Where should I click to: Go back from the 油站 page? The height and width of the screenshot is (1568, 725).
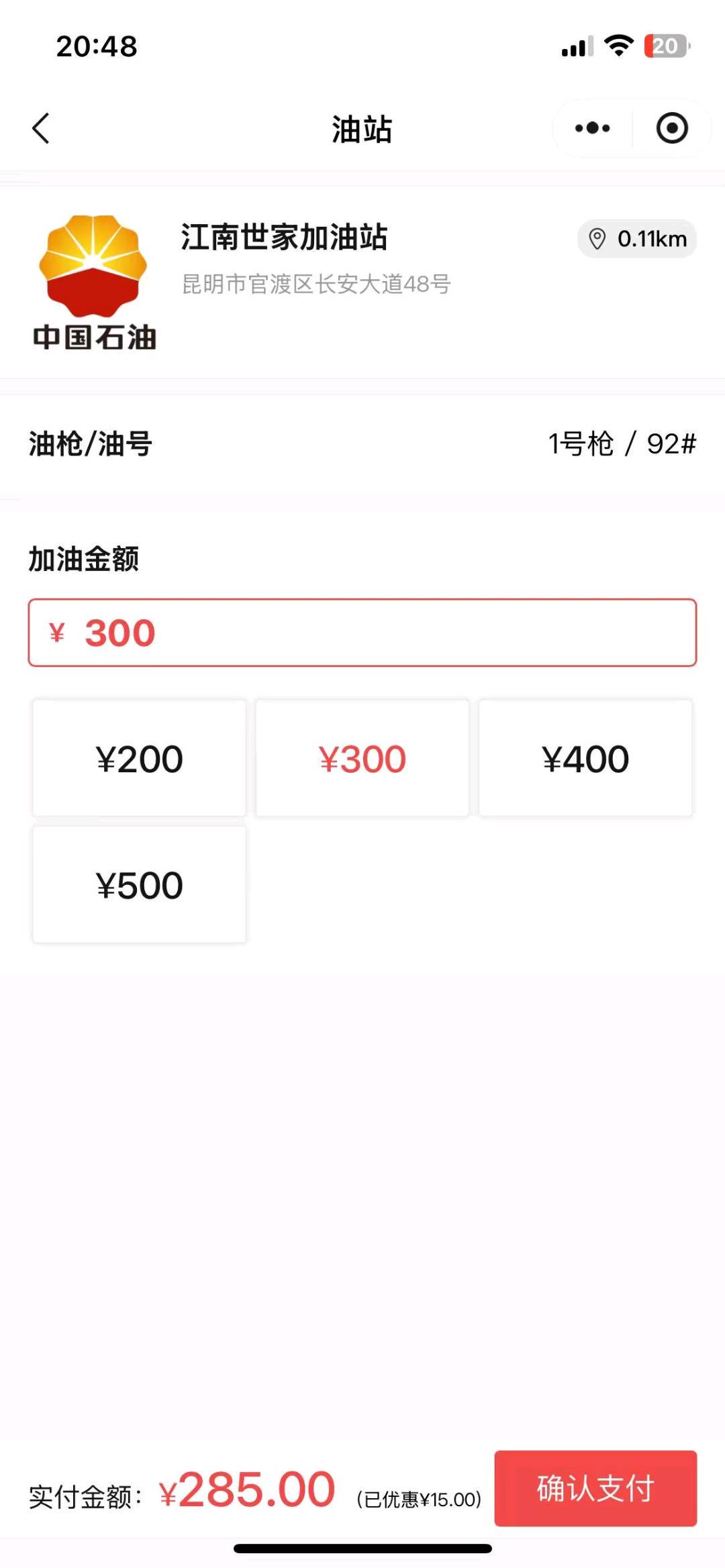coord(42,128)
